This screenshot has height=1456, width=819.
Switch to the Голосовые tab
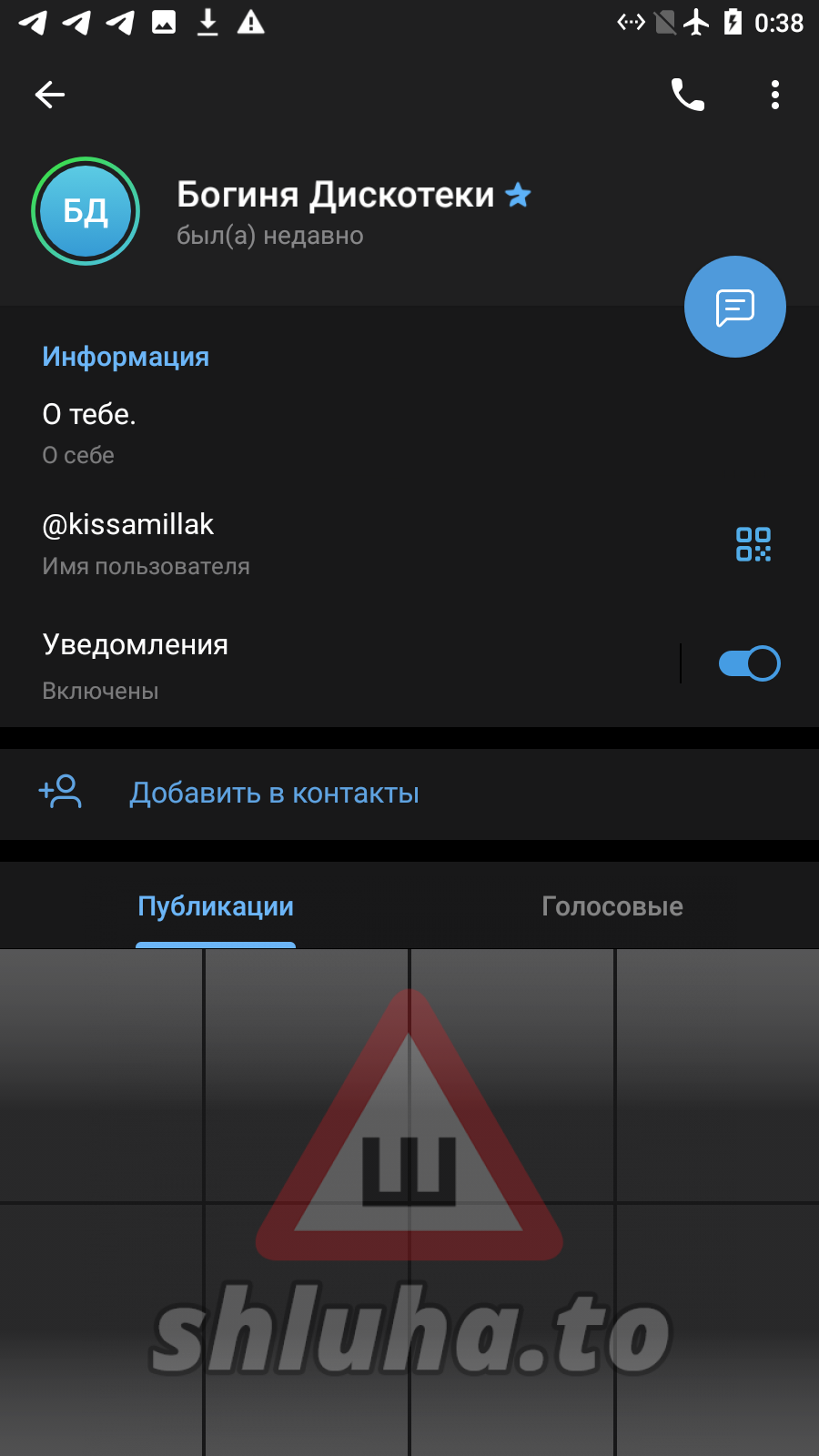point(612,906)
